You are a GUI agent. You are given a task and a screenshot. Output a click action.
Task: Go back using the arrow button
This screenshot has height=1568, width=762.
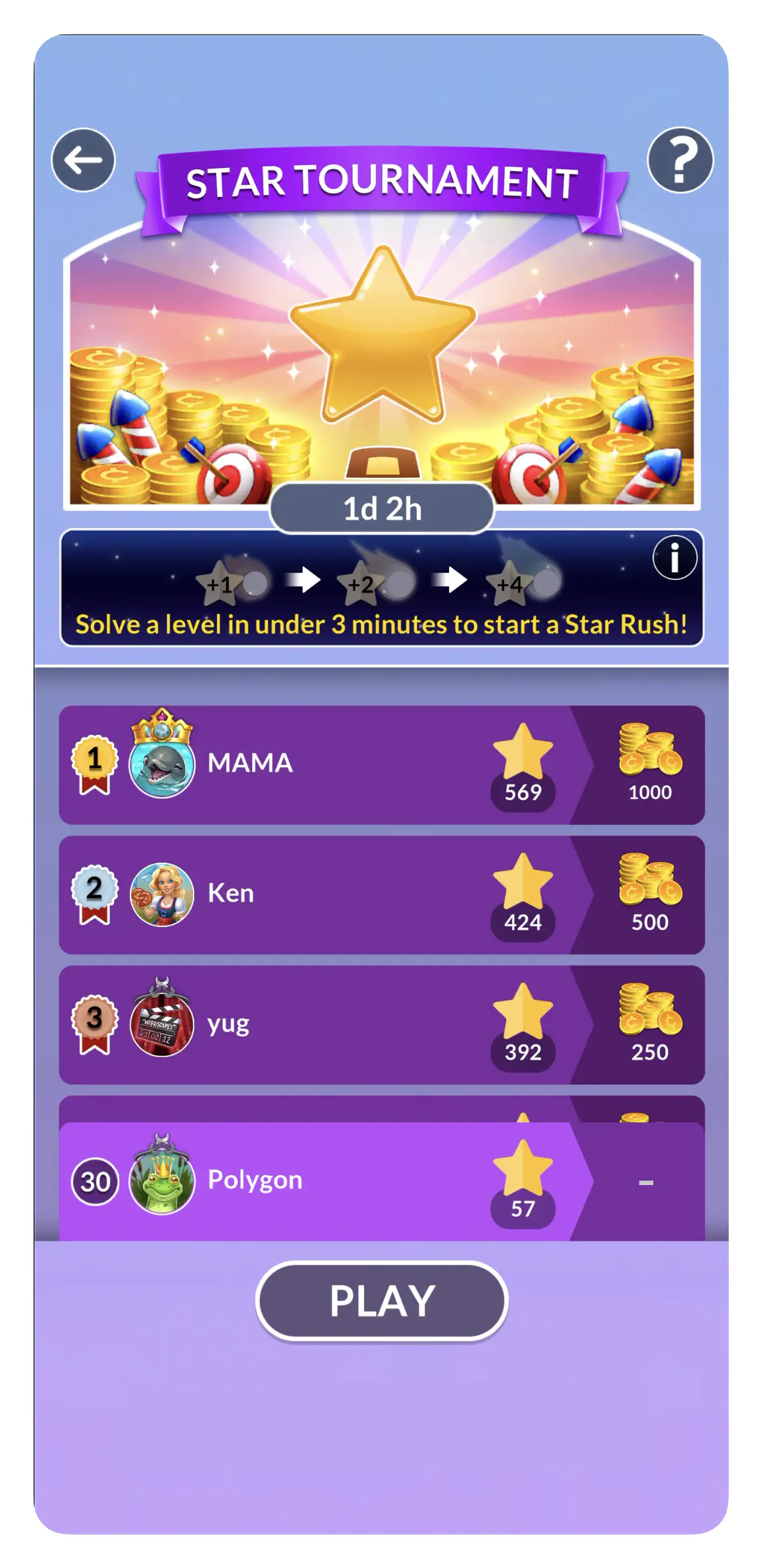[84, 160]
